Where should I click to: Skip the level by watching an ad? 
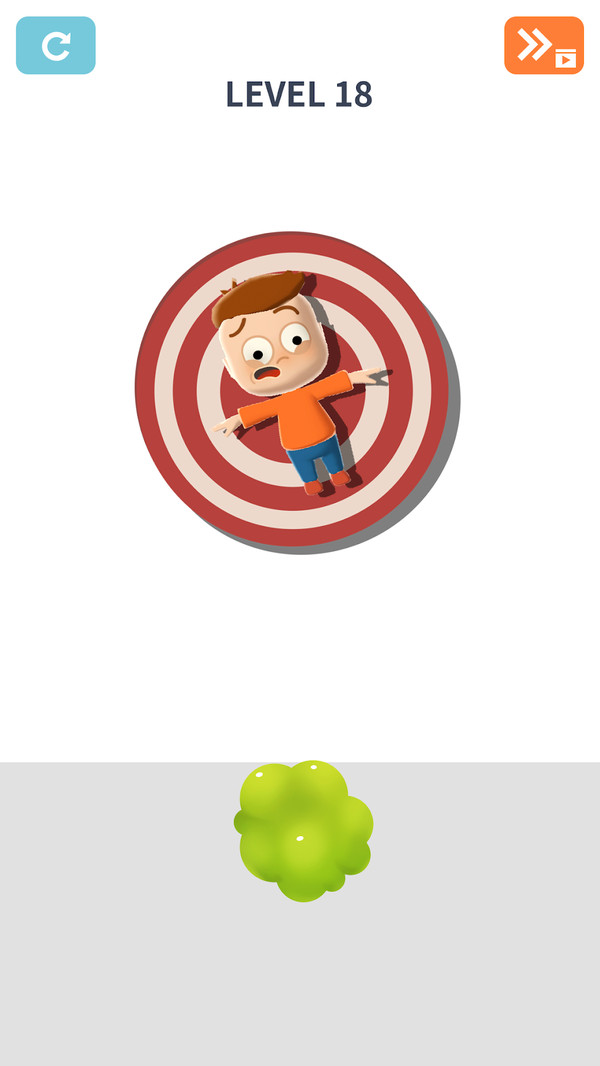[x=544, y=45]
